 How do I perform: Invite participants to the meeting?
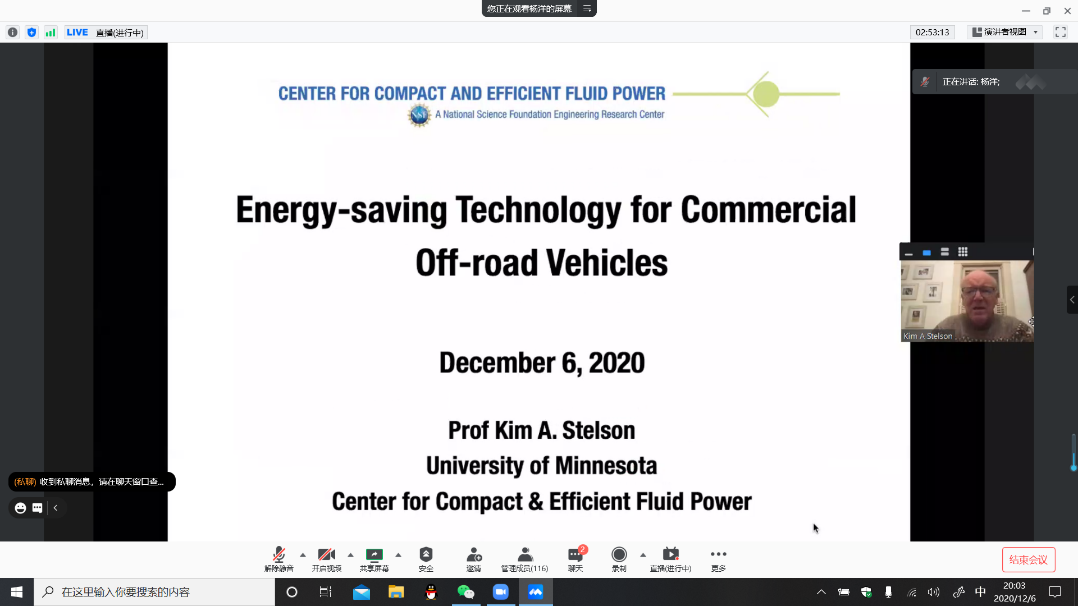[x=474, y=558]
